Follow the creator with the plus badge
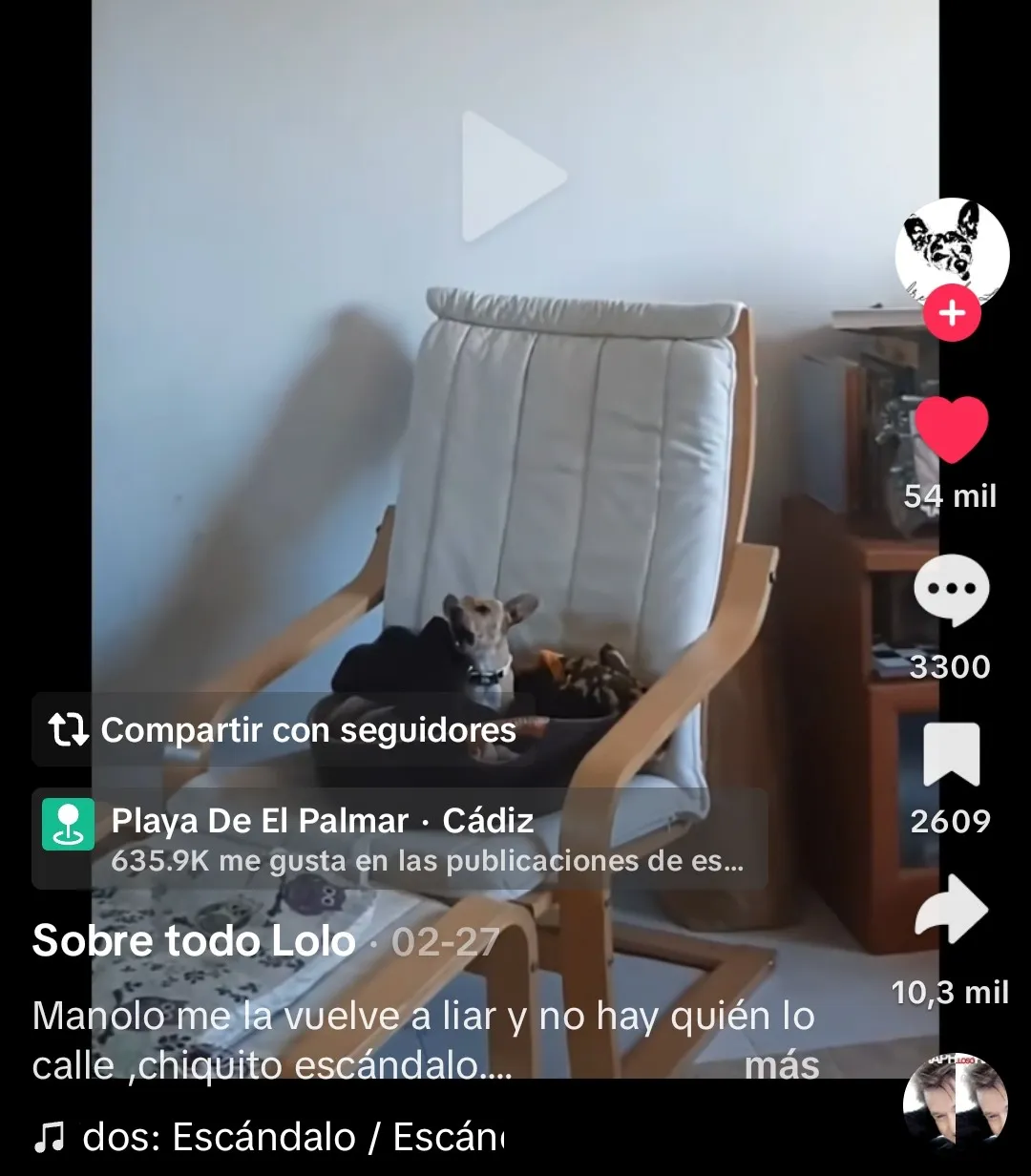This screenshot has height=1176, width=1031. point(952,313)
